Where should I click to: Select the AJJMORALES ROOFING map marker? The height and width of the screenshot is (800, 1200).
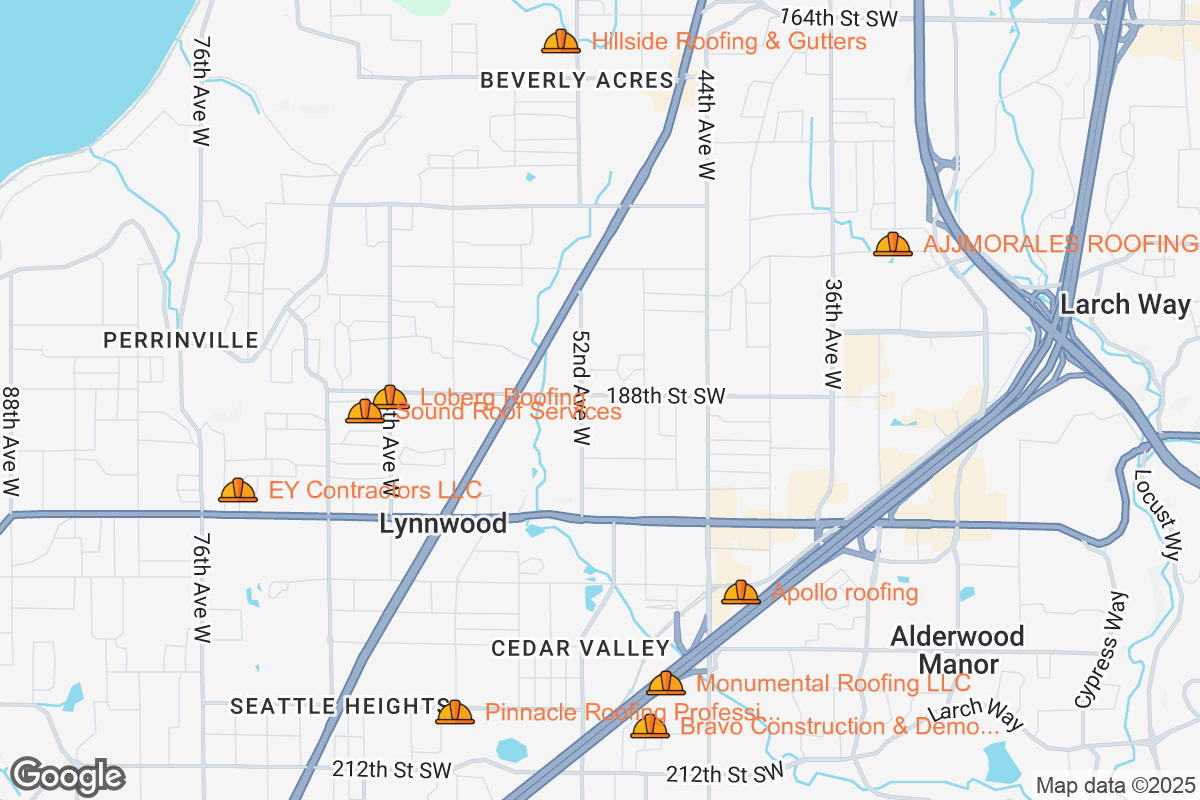pyautogui.click(x=892, y=245)
